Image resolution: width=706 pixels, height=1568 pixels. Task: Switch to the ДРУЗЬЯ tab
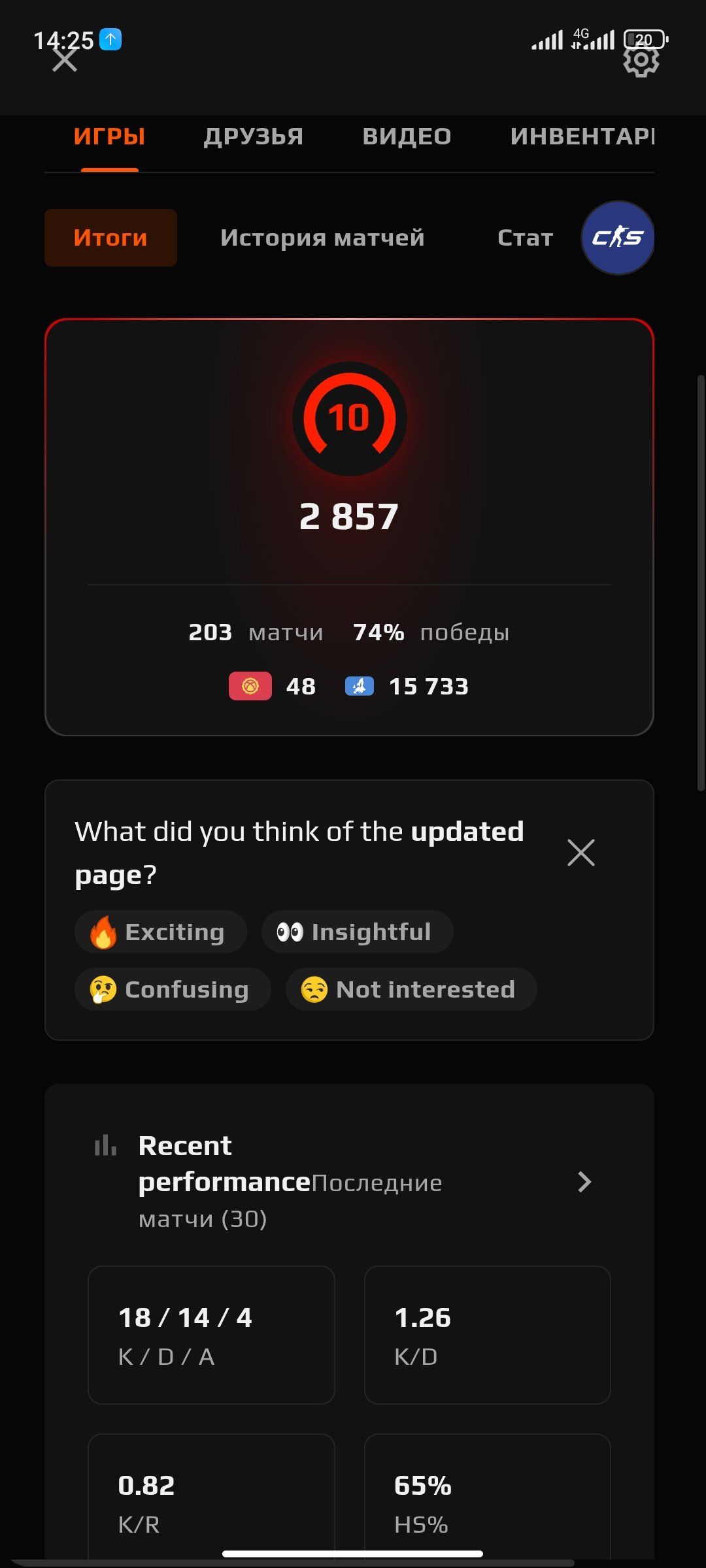tap(253, 137)
